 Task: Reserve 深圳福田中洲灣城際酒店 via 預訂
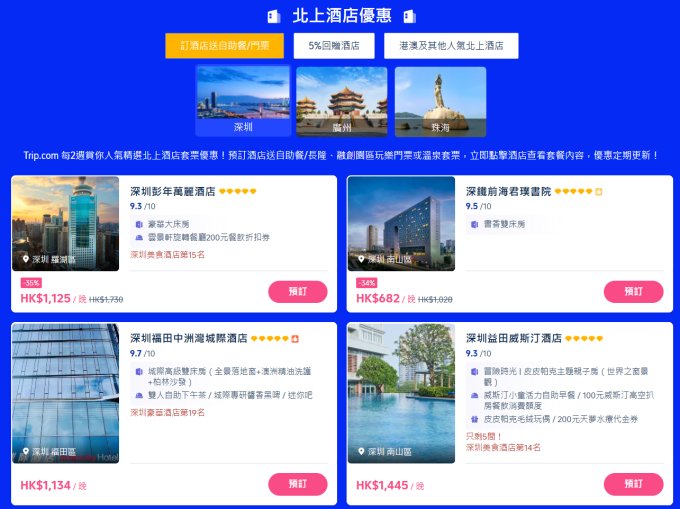coord(297,484)
